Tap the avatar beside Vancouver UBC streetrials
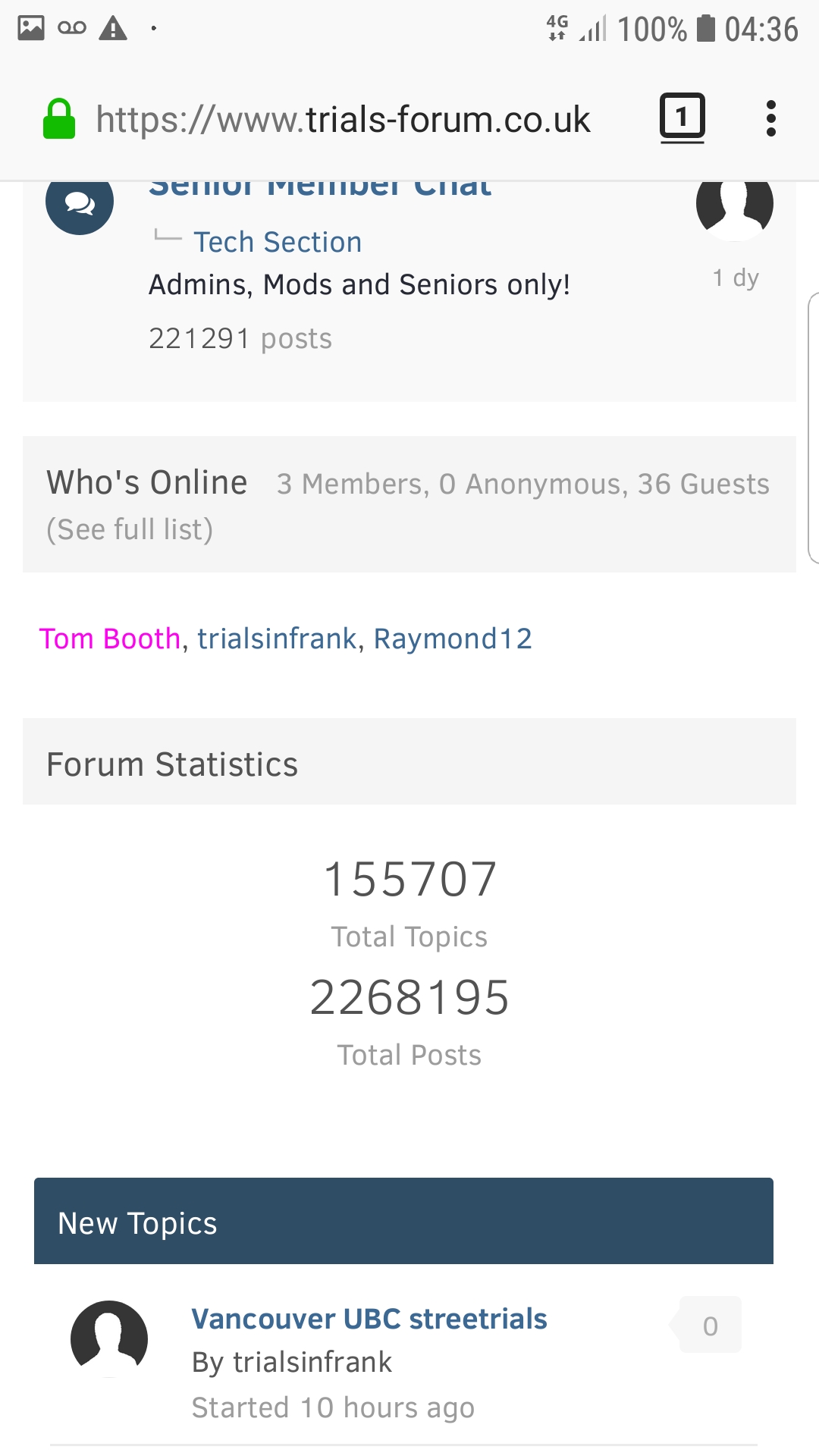Image resolution: width=819 pixels, height=1456 pixels. [109, 1338]
